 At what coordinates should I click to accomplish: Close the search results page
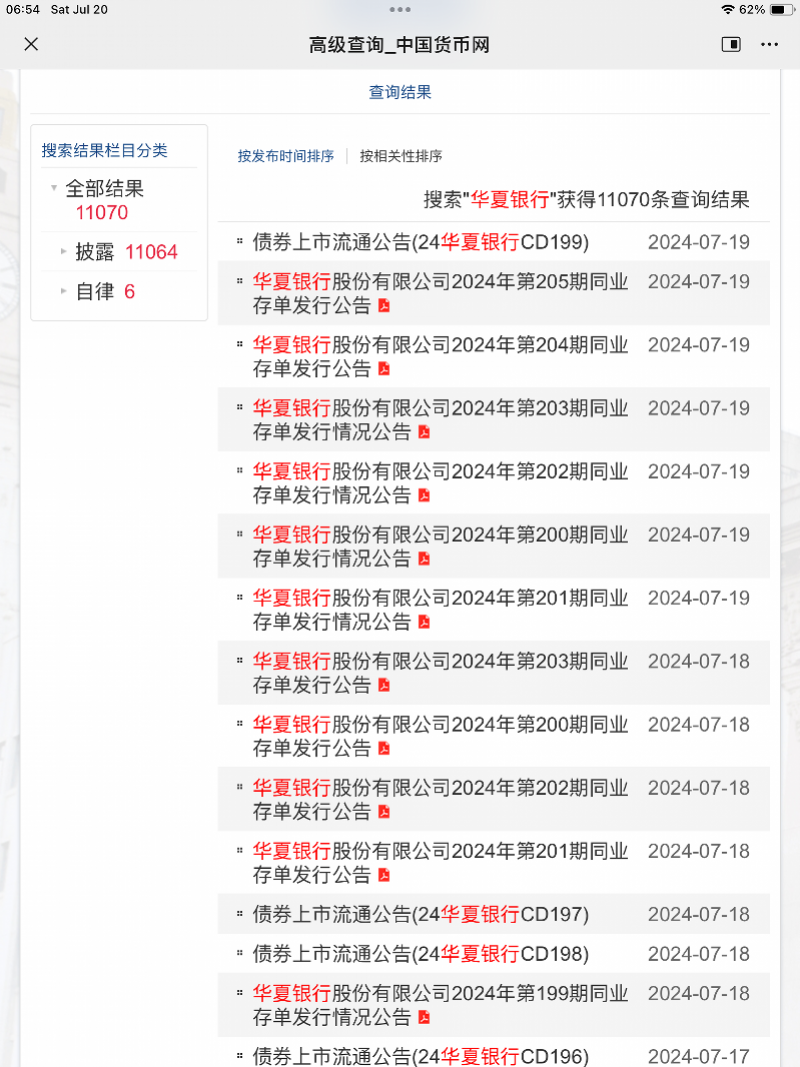point(30,44)
